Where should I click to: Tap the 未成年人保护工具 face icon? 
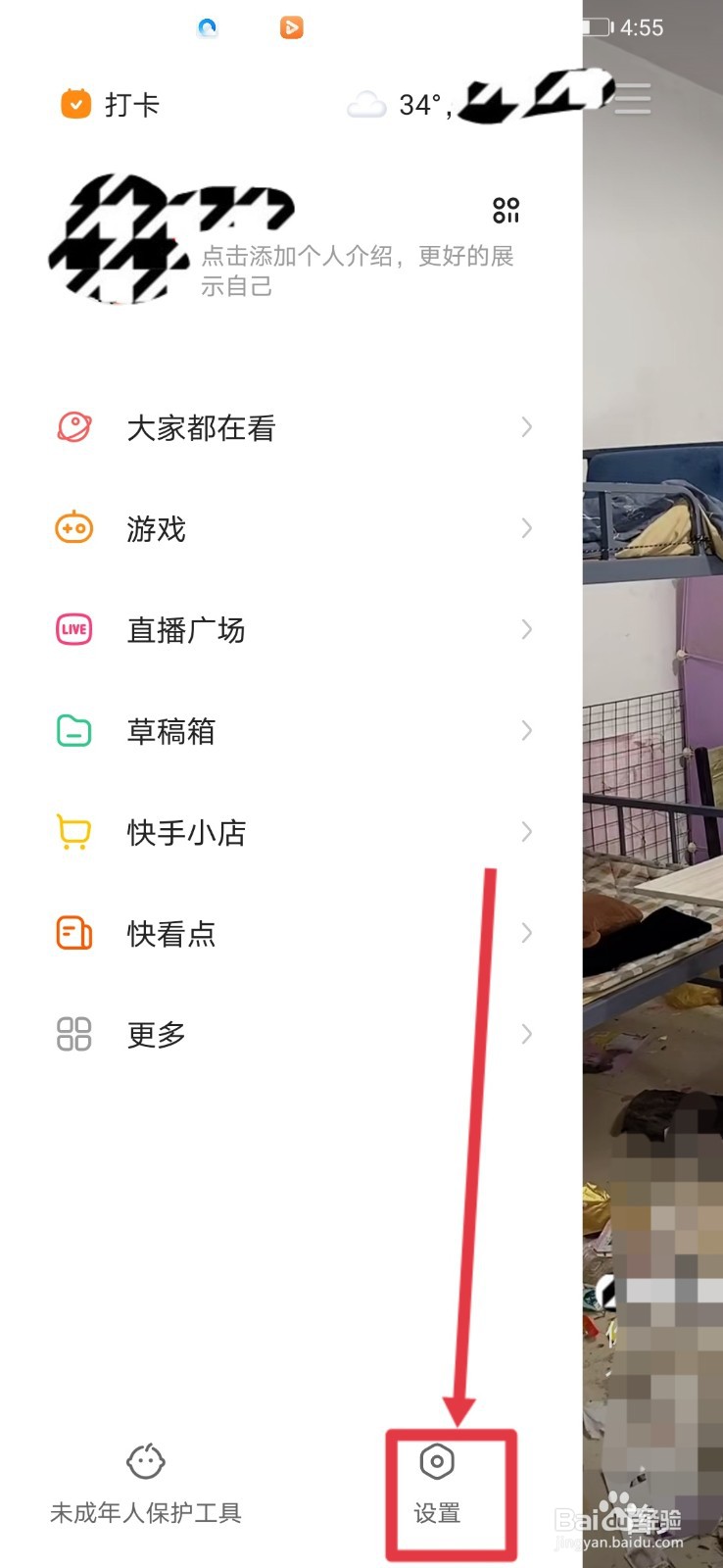pos(145,1460)
